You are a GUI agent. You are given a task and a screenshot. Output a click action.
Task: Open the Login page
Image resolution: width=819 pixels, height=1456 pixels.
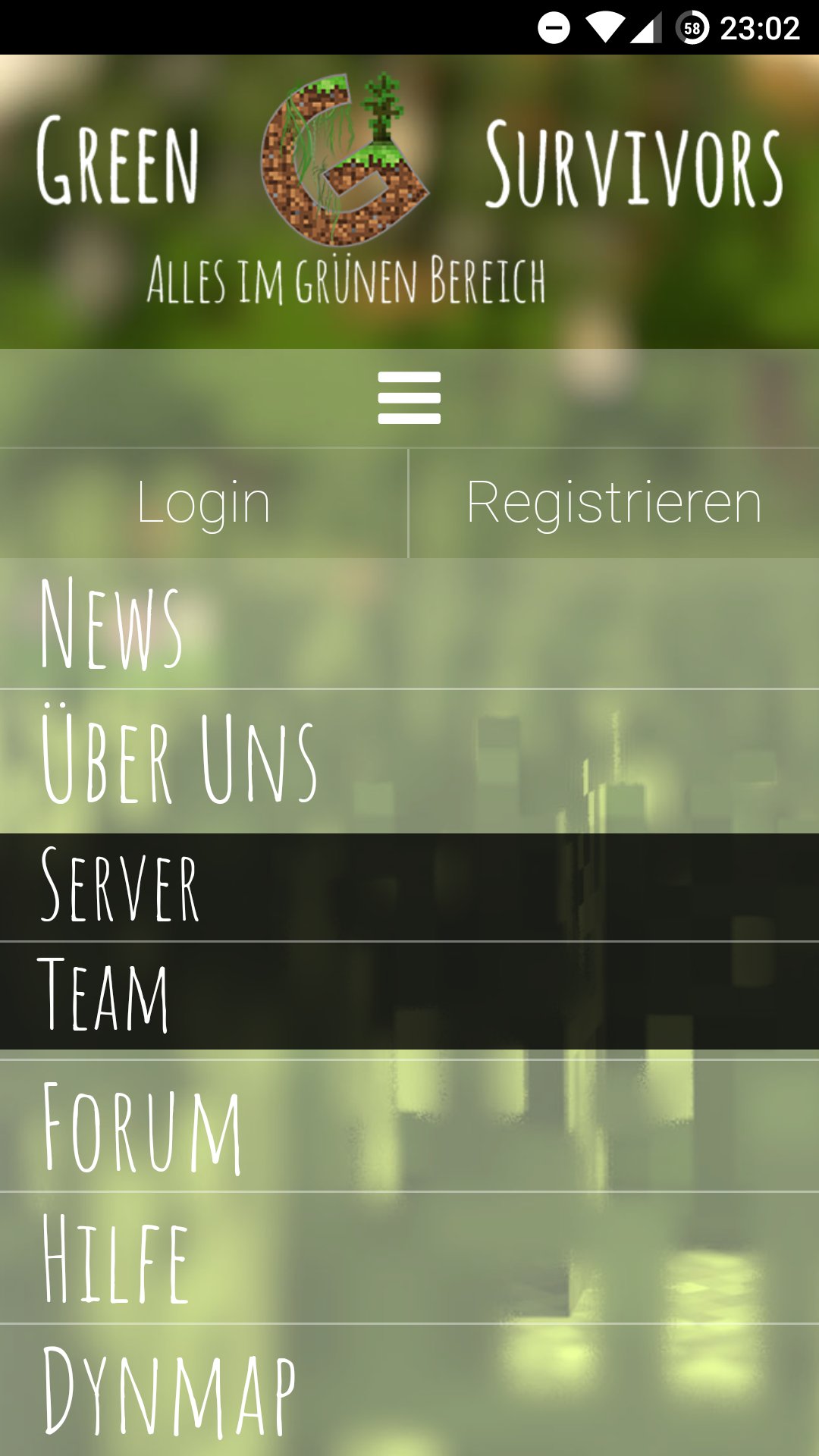coord(203,503)
